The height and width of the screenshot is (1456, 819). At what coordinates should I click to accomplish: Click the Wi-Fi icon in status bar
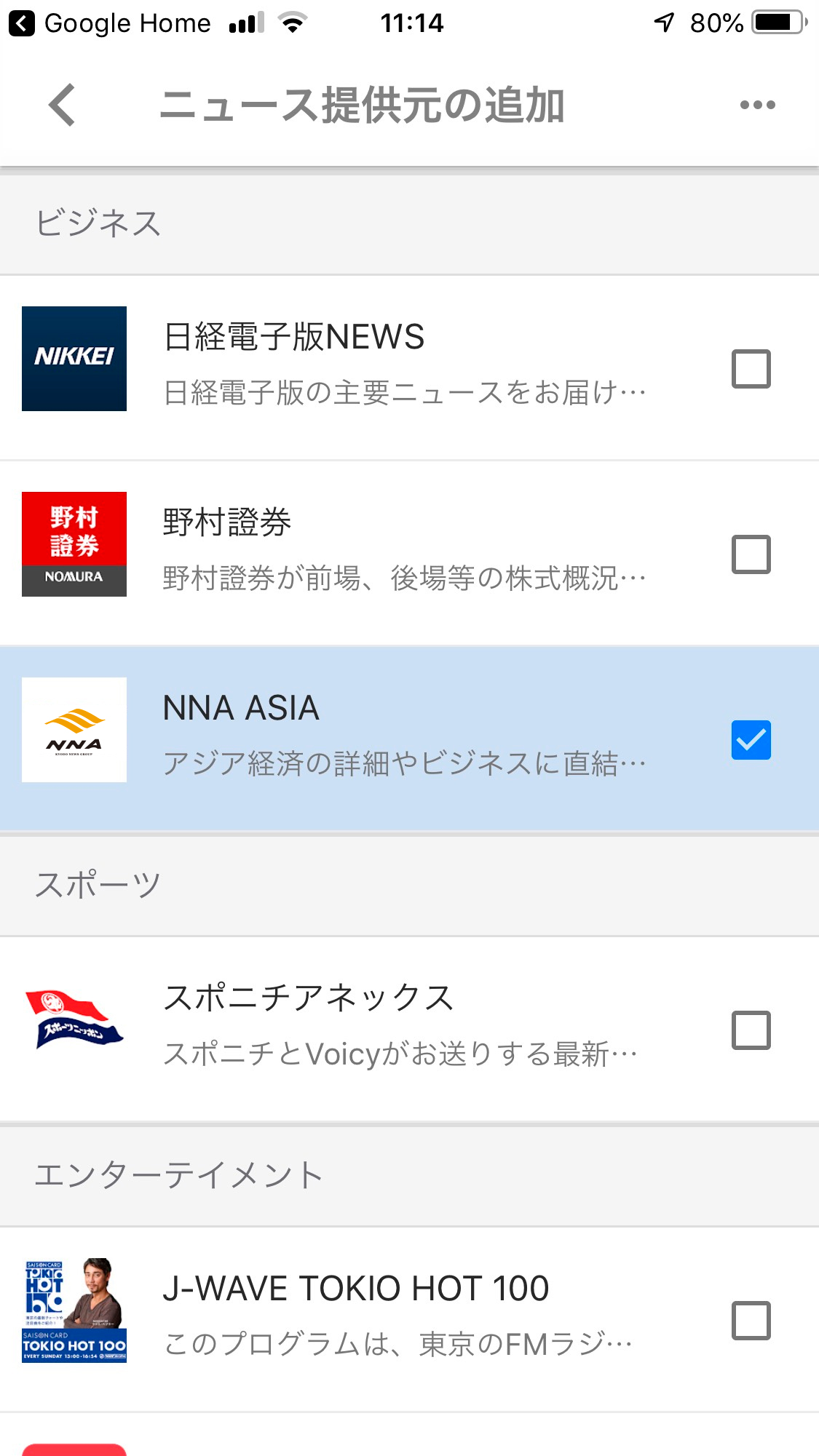click(x=293, y=23)
